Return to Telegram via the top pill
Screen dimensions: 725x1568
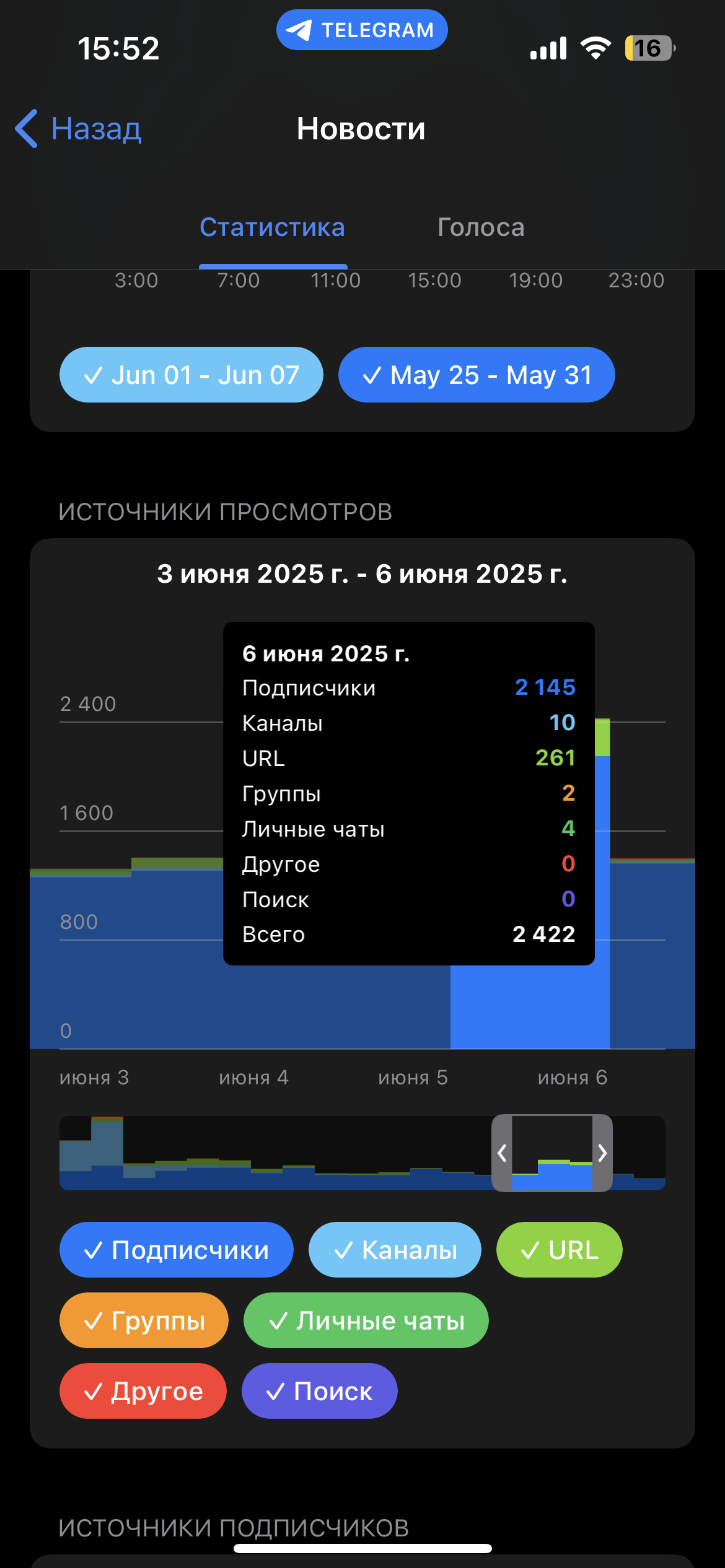tap(362, 30)
